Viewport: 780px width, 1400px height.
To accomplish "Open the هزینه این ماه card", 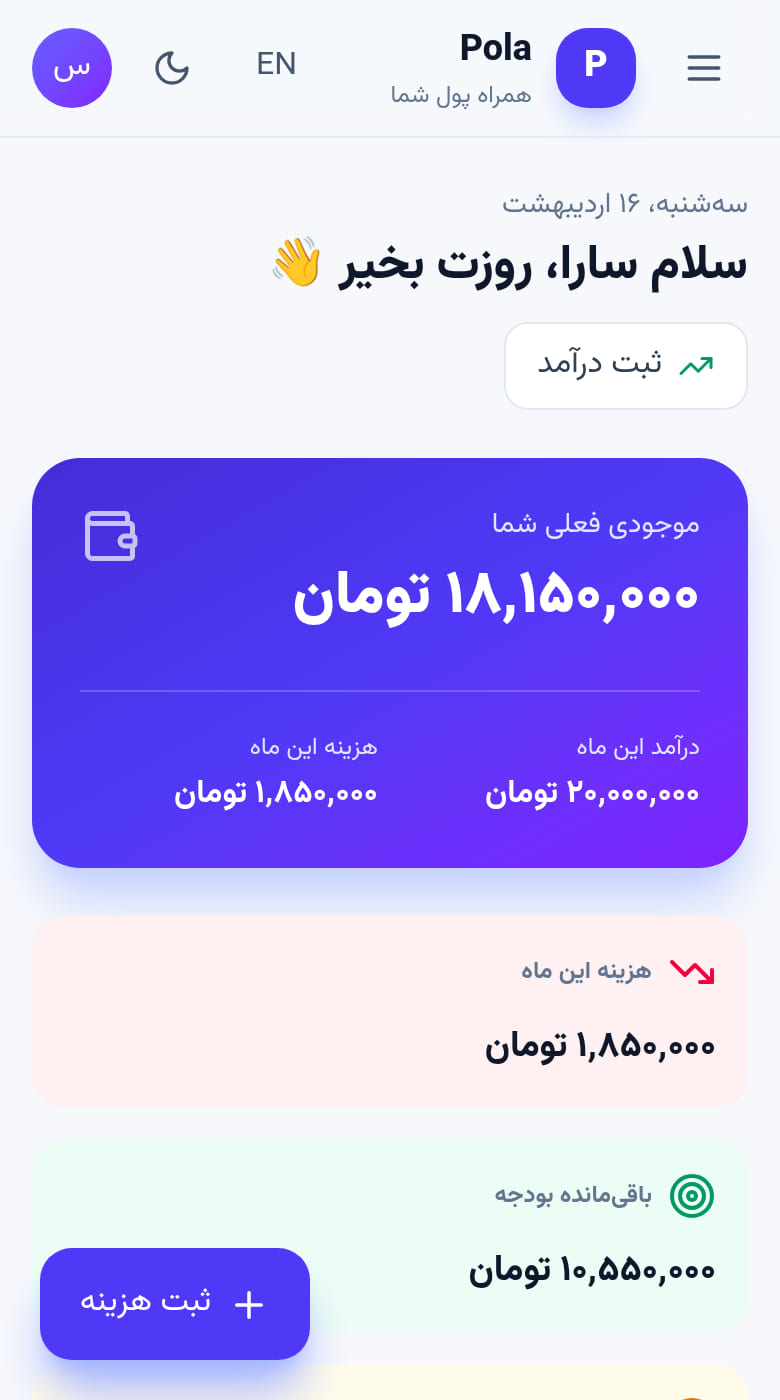I will tap(390, 1012).
